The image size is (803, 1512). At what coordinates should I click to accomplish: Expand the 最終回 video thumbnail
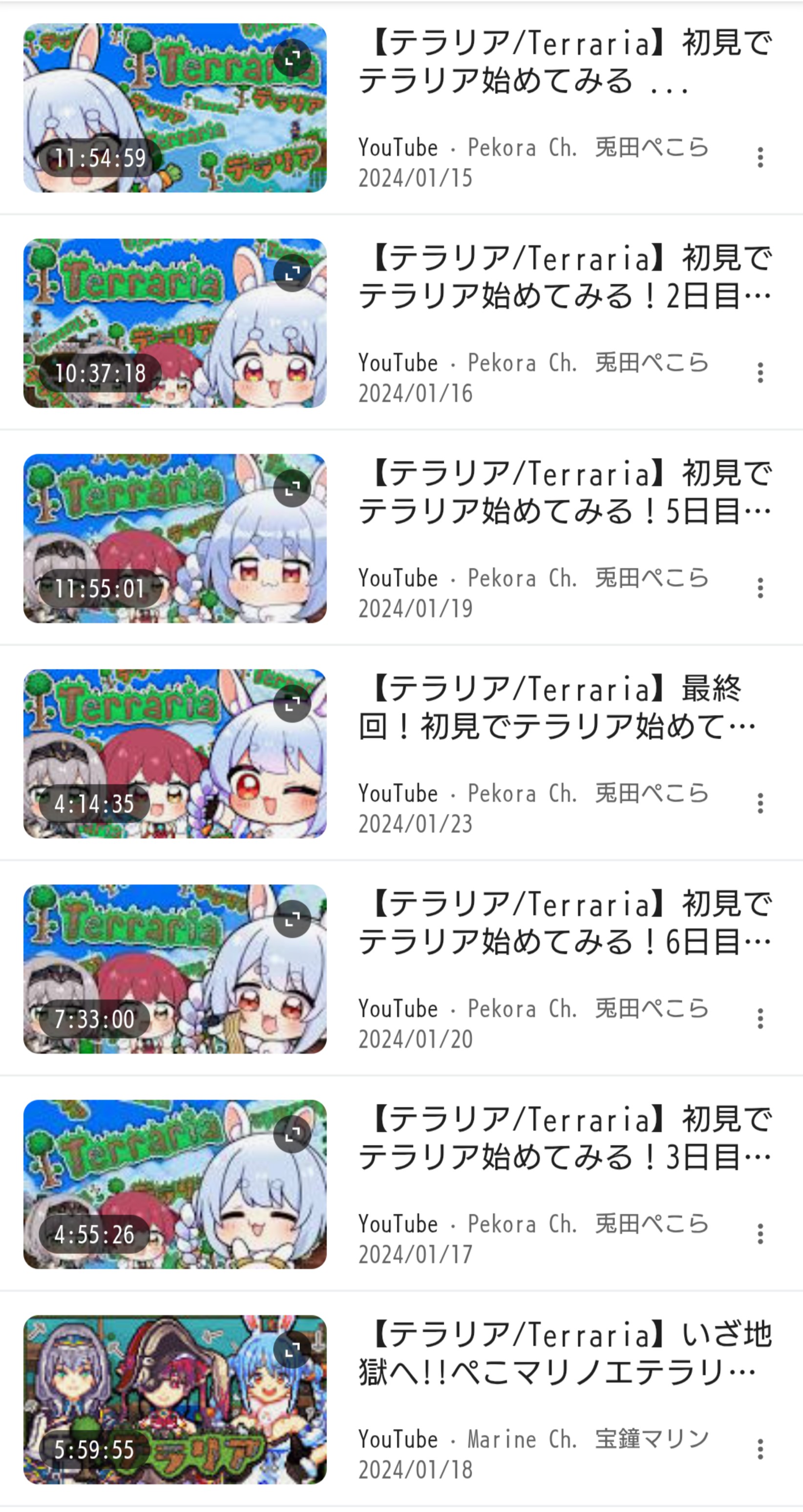(x=292, y=703)
